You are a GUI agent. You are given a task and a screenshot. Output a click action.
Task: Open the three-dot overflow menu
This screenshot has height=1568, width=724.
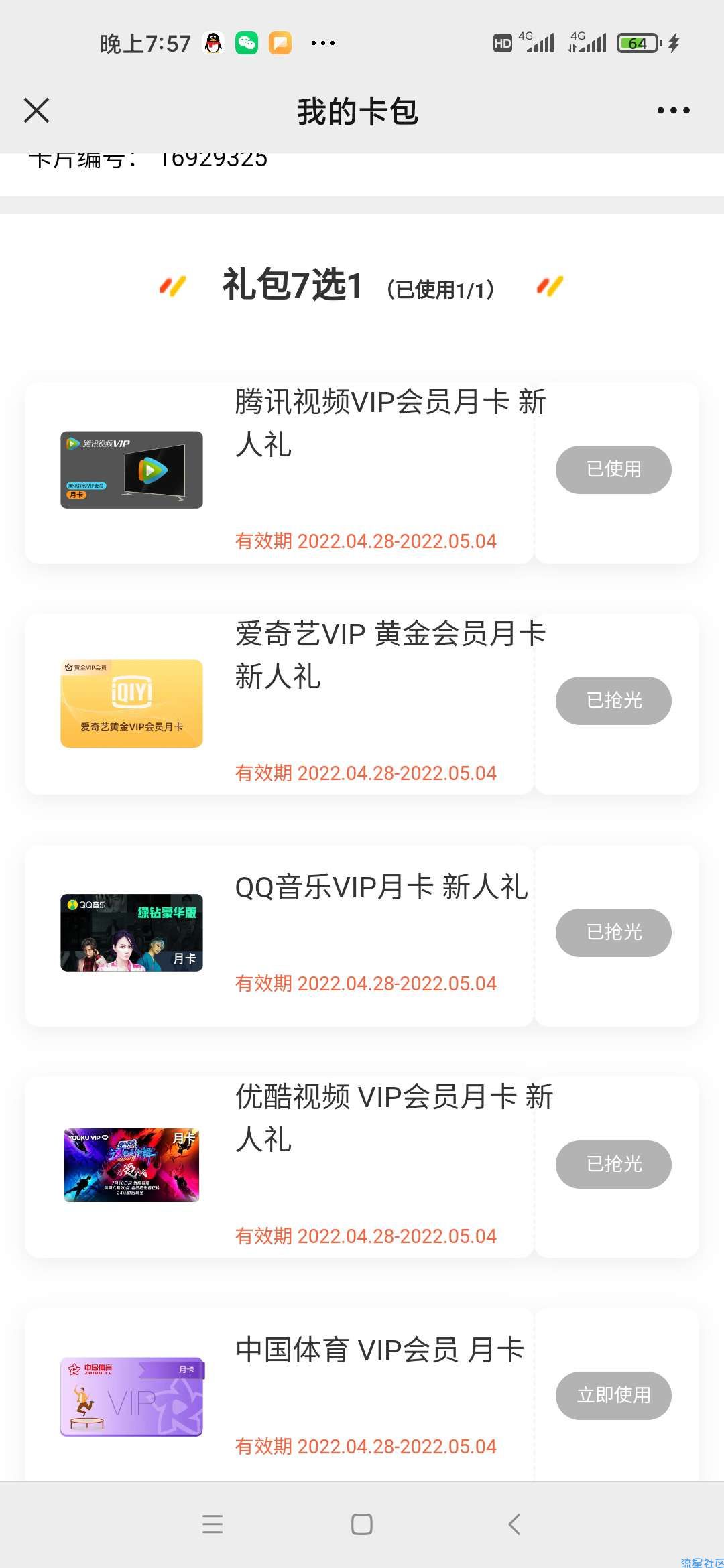(673, 111)
